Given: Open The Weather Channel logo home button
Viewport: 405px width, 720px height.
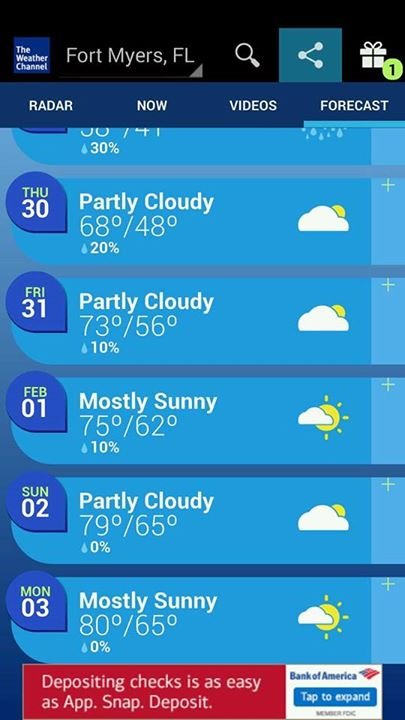Looking at the screenshot, I should (x=31, y=56).
